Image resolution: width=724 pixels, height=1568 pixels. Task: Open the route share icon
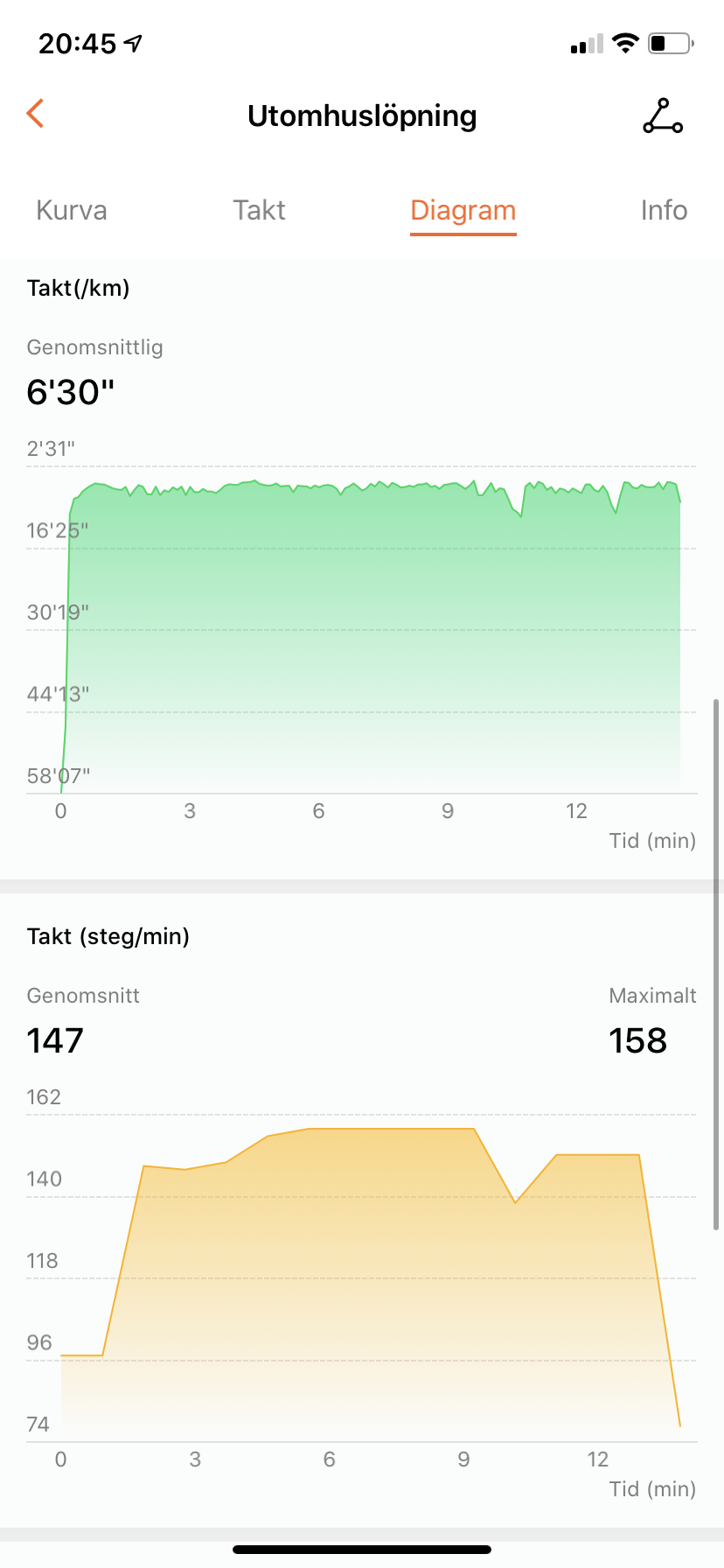(x=662, y=115)
